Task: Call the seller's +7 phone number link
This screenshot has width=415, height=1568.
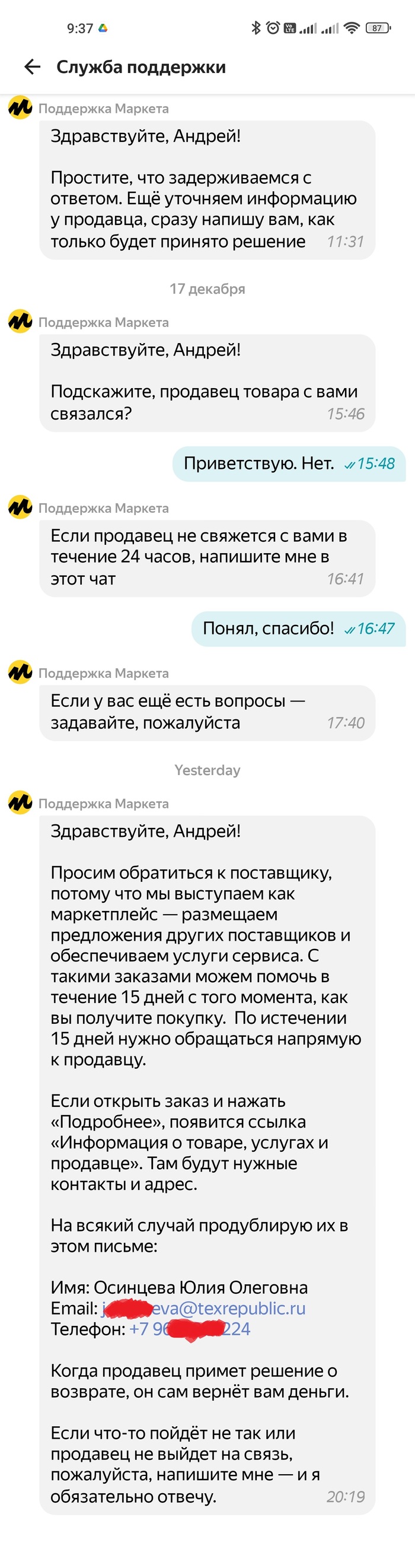Action: pyautogui.click(x=189, y=1329)
